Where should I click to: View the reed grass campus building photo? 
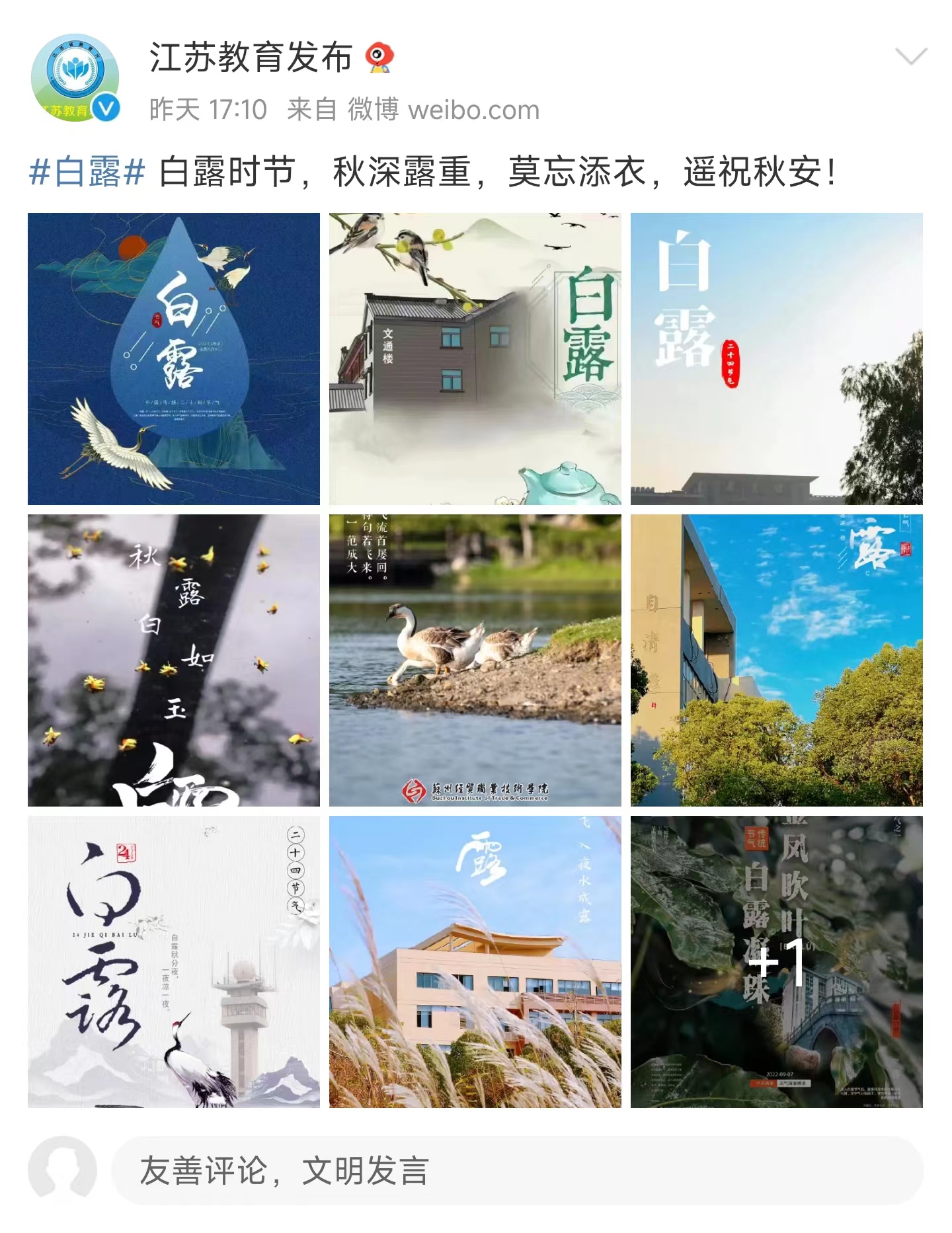[475, 961]
